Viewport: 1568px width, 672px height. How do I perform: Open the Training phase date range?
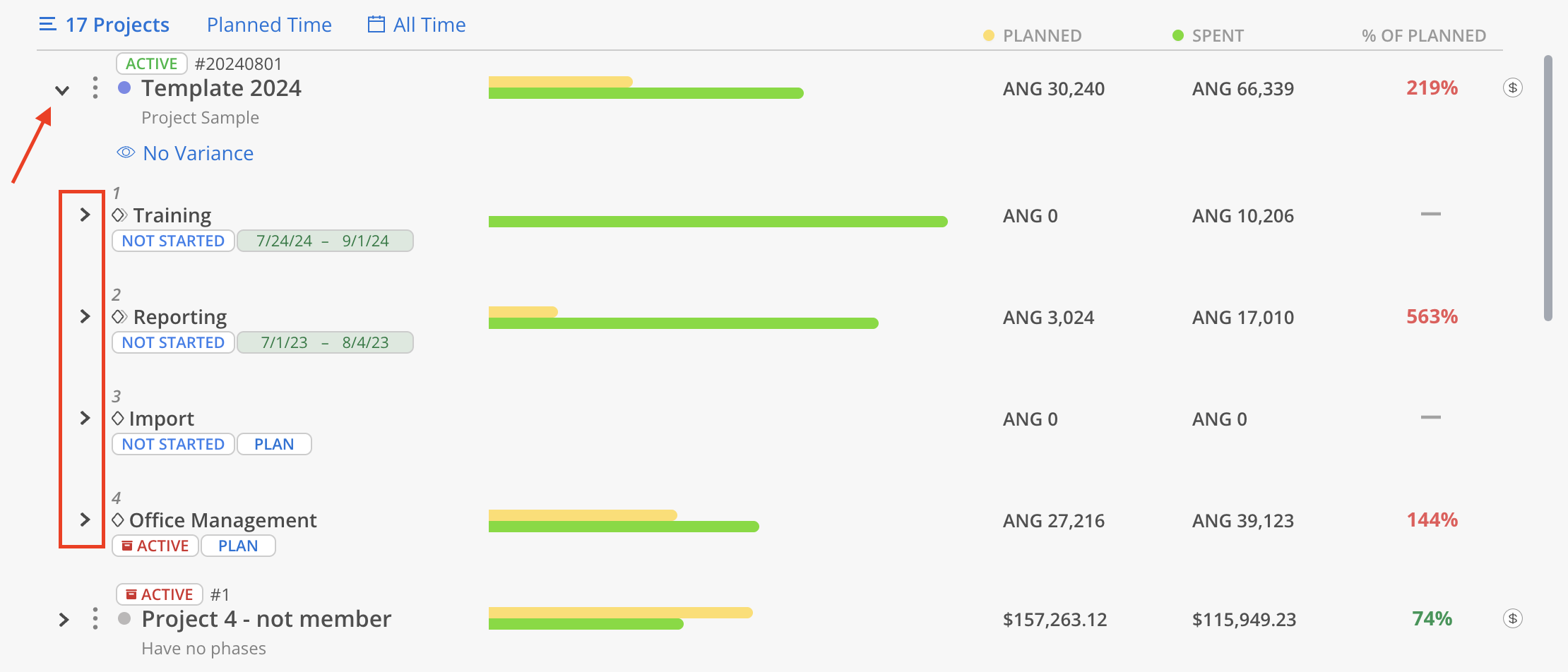[325, 241]
